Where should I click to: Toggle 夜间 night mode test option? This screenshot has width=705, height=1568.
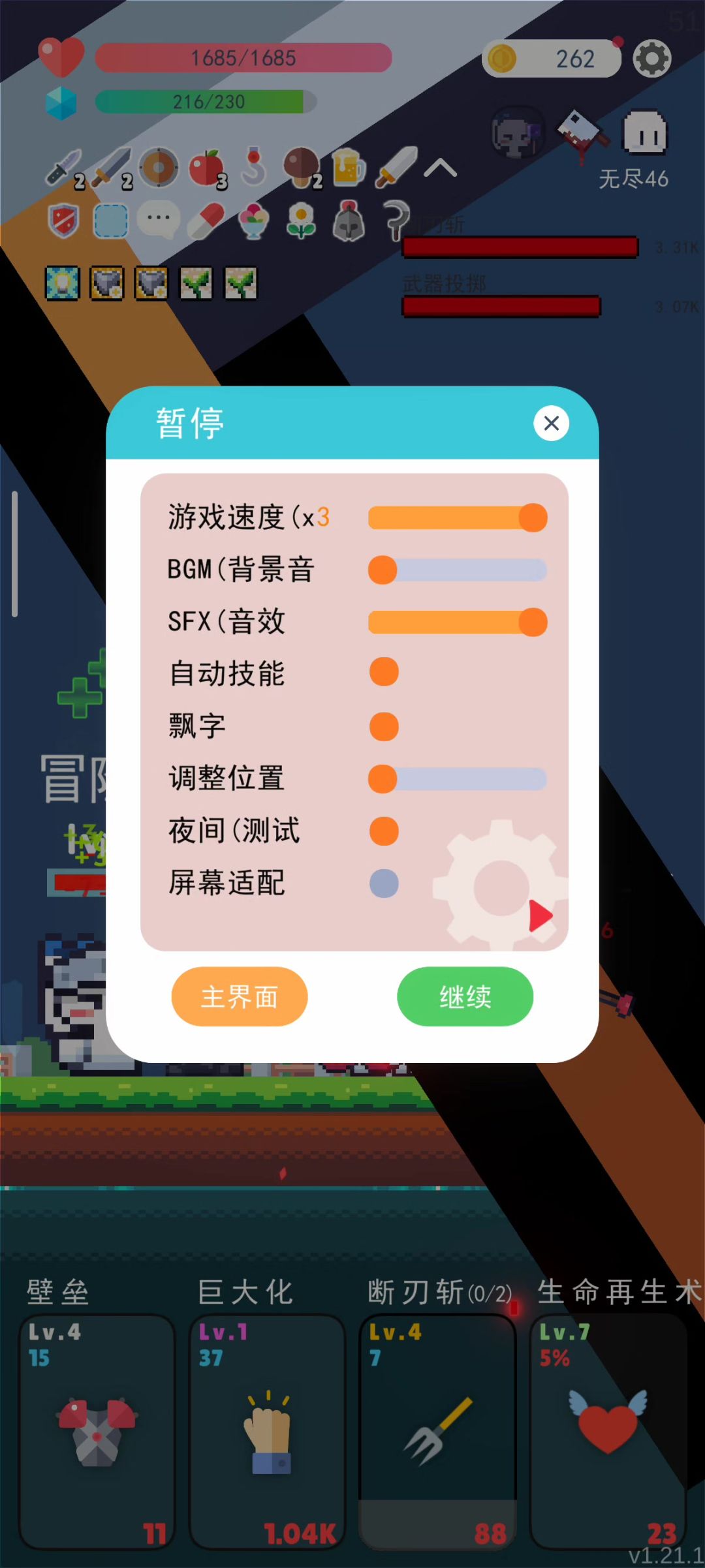tap(384, 831)
